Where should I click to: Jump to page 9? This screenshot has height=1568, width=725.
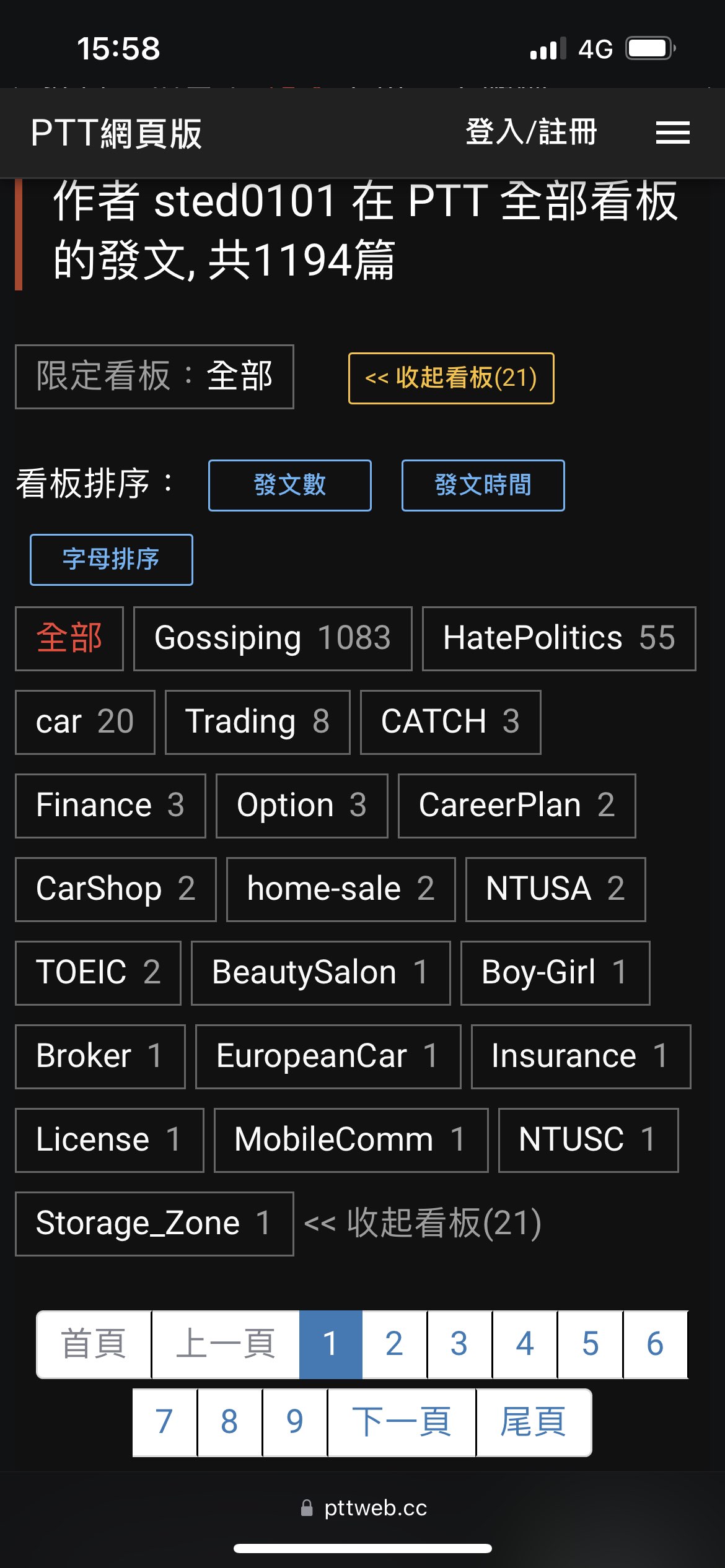click(x=295, y=1422)
